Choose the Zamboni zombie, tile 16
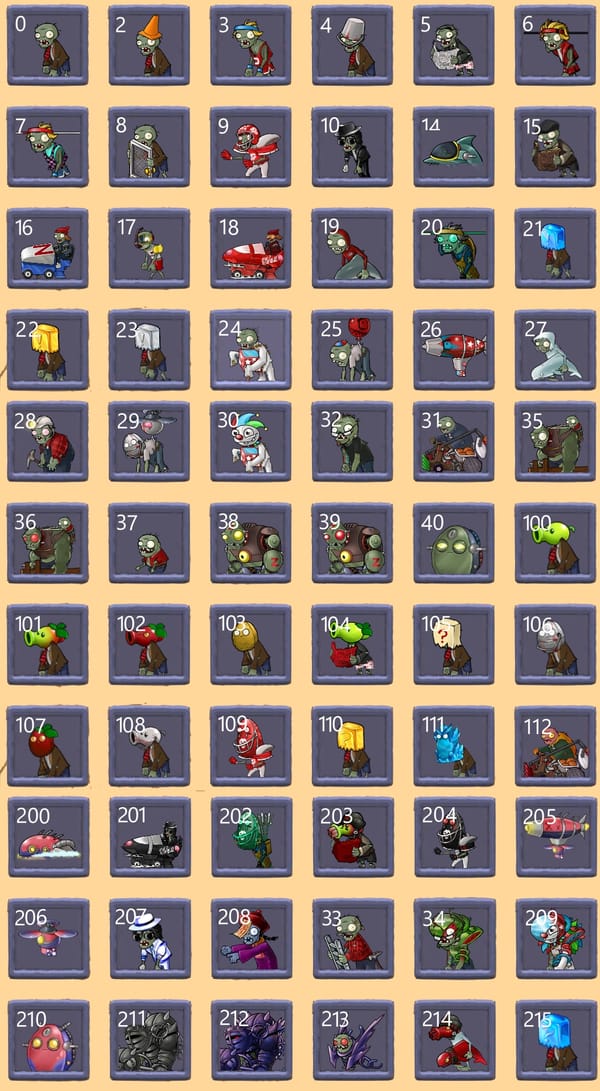600x1091 pixels. [47, 249]
